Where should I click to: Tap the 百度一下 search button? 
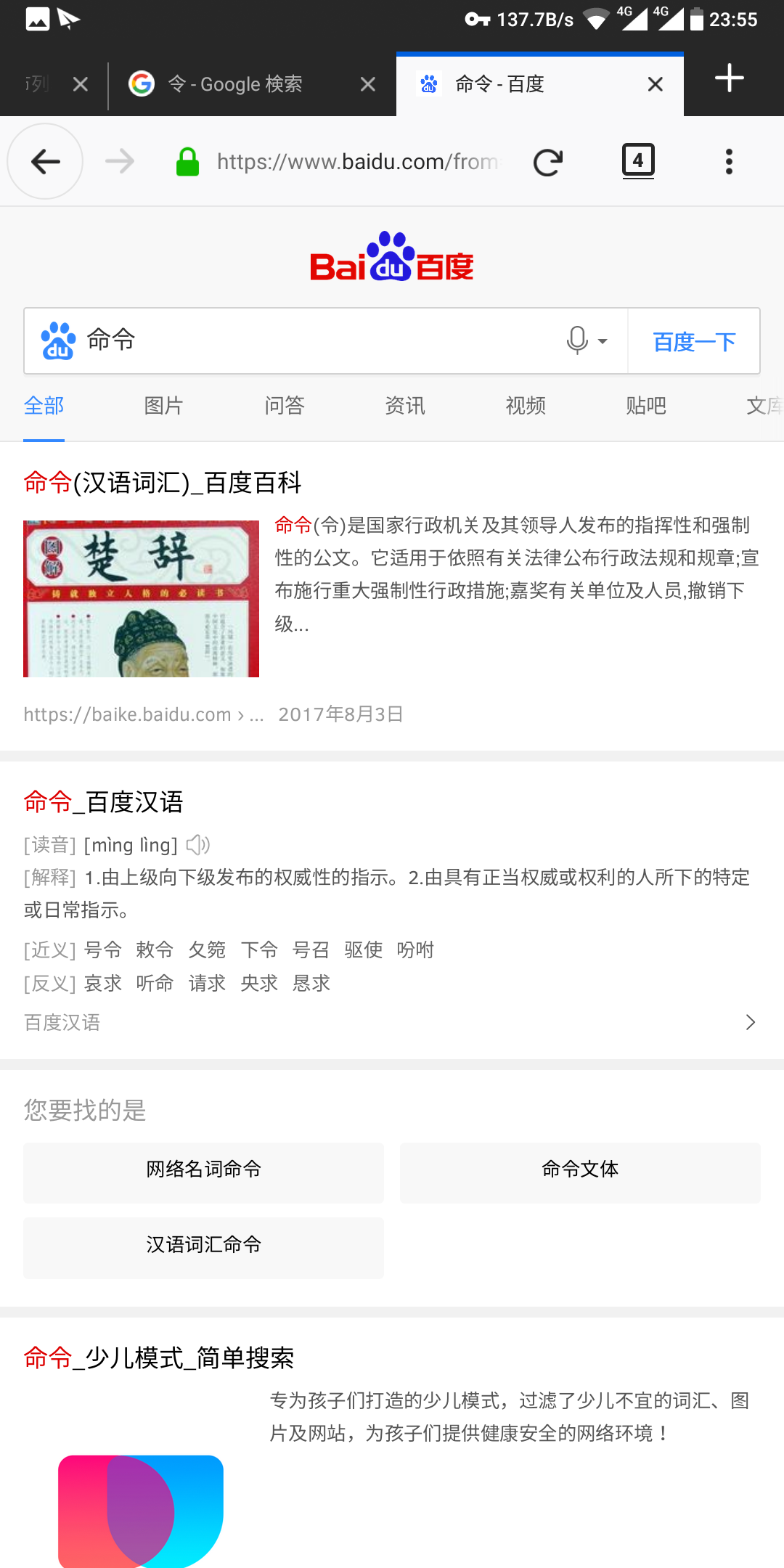point(694,341)
